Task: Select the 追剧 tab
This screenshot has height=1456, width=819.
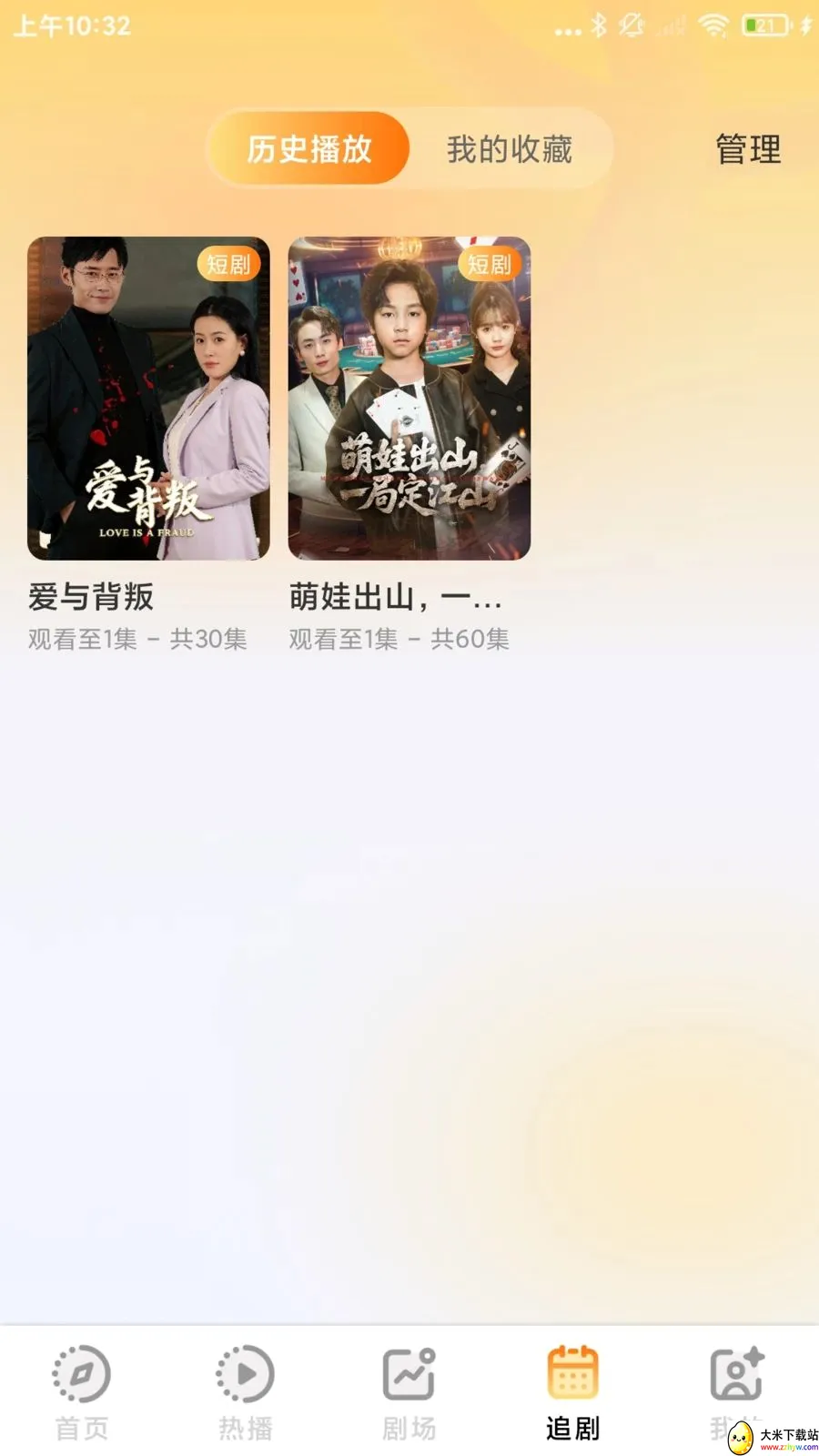Action: (x=573, y=1392)
